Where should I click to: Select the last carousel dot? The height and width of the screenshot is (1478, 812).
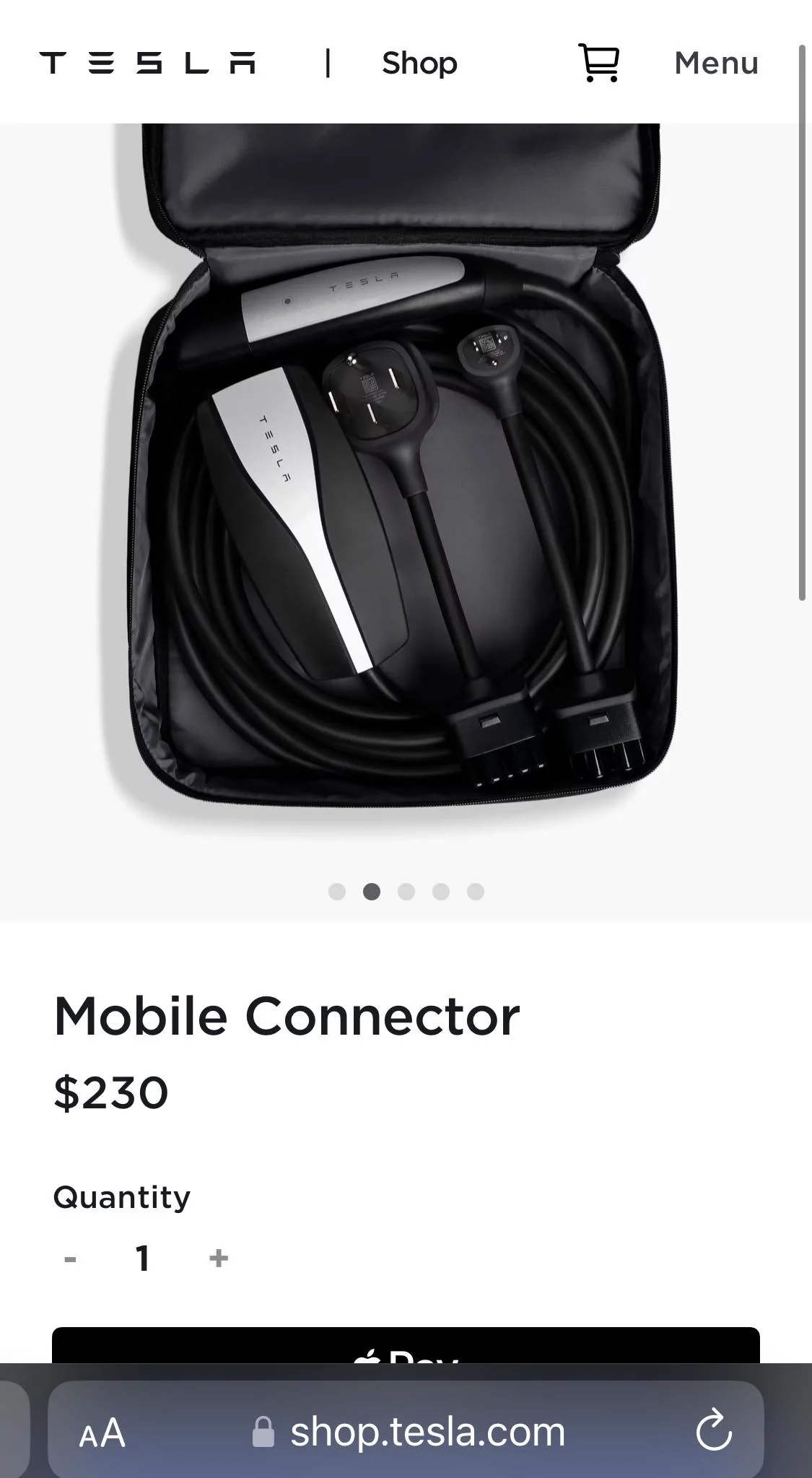click(x=476, y=892)
